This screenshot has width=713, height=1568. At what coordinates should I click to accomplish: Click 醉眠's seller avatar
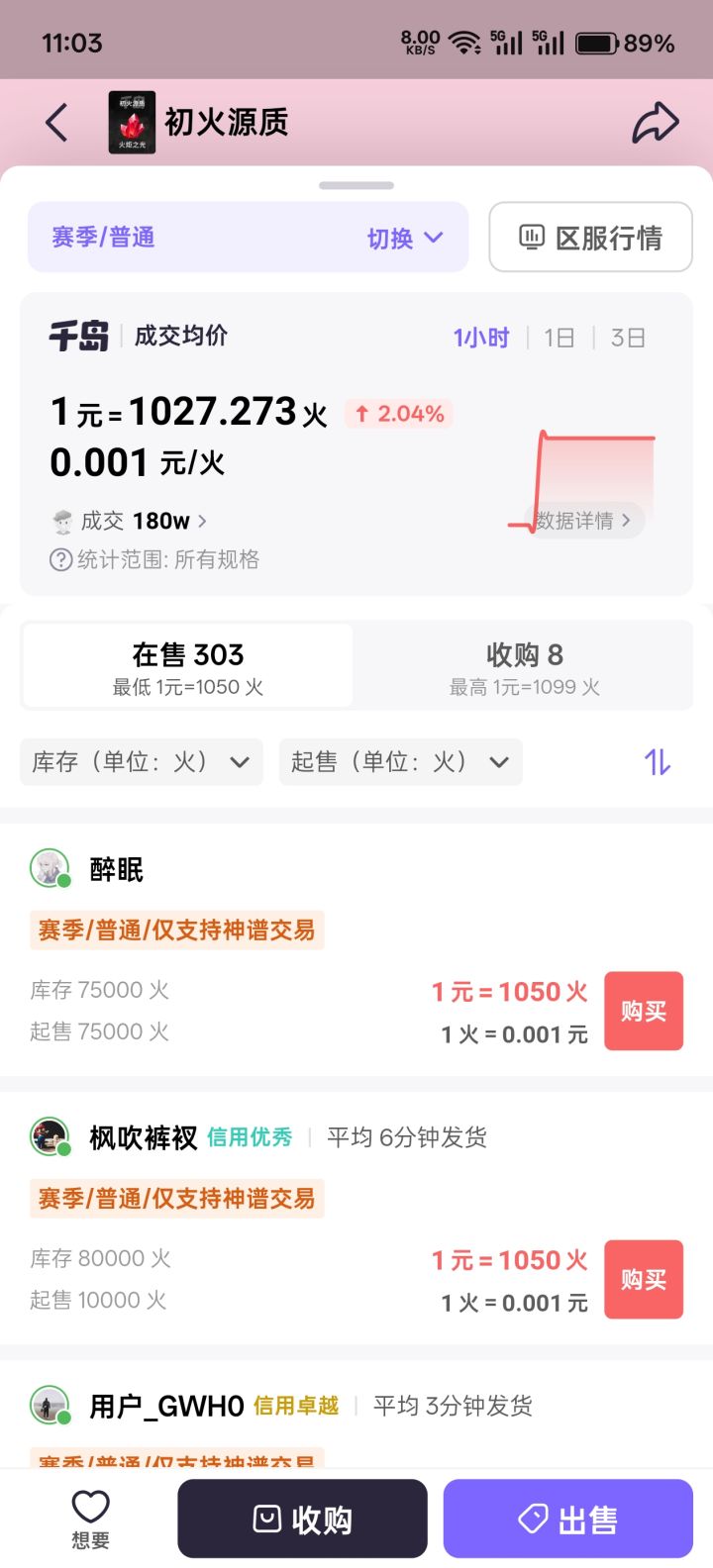(48, 868)
